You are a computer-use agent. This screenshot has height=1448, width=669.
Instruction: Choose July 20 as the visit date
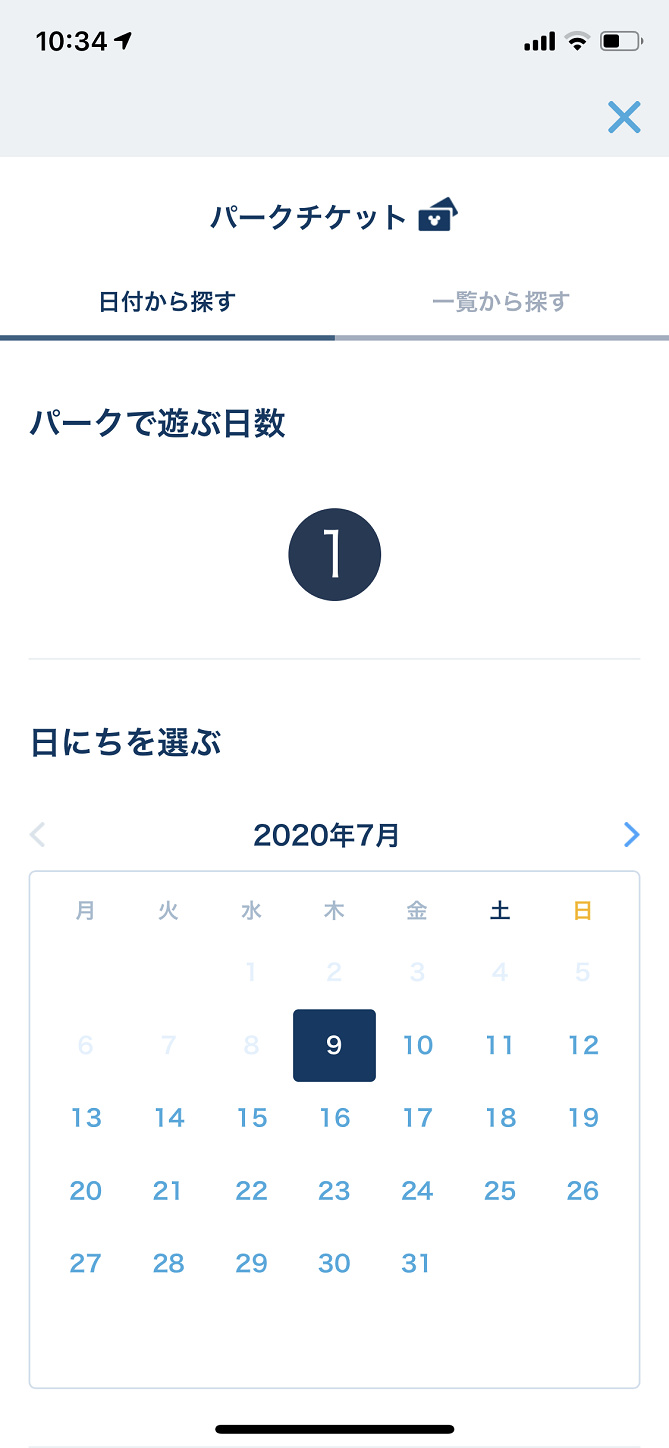pos(86,1190)
